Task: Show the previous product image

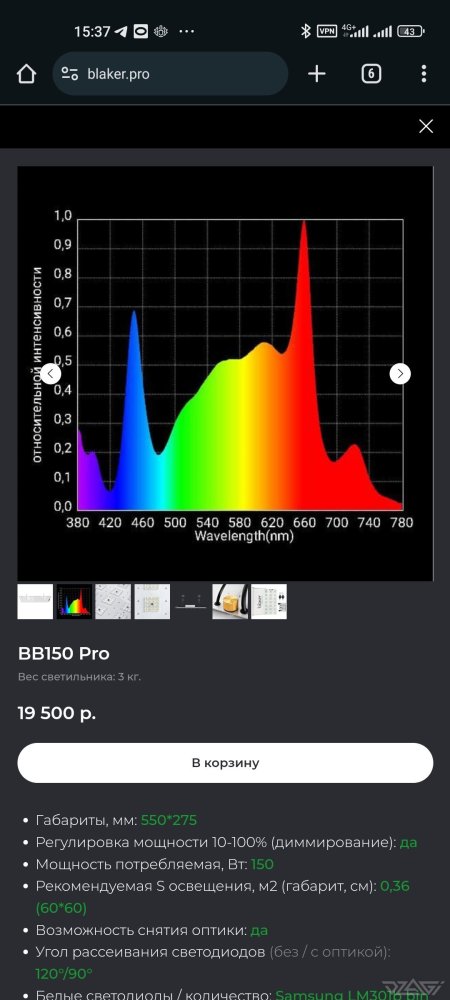Action: coord(51,374)
